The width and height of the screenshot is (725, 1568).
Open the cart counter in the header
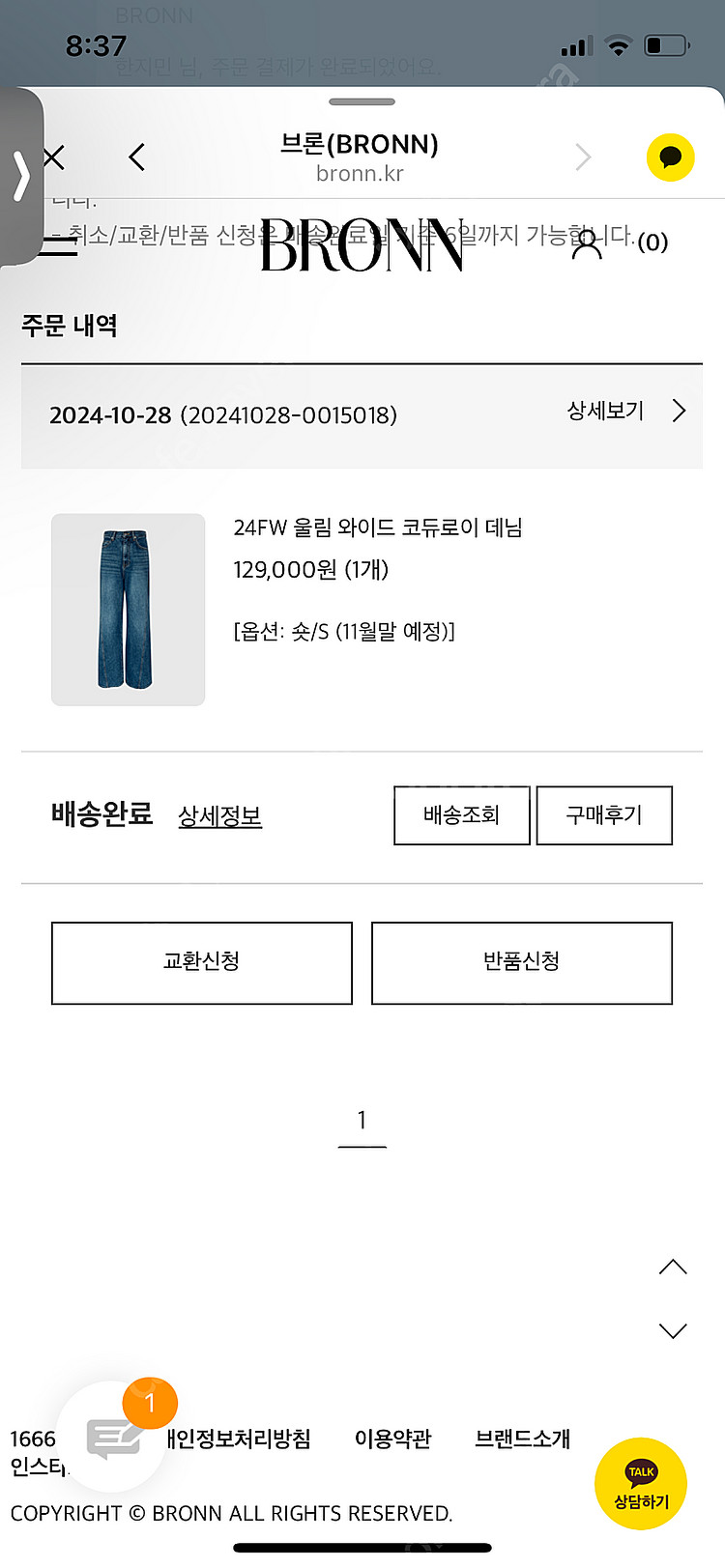(652, 242)
